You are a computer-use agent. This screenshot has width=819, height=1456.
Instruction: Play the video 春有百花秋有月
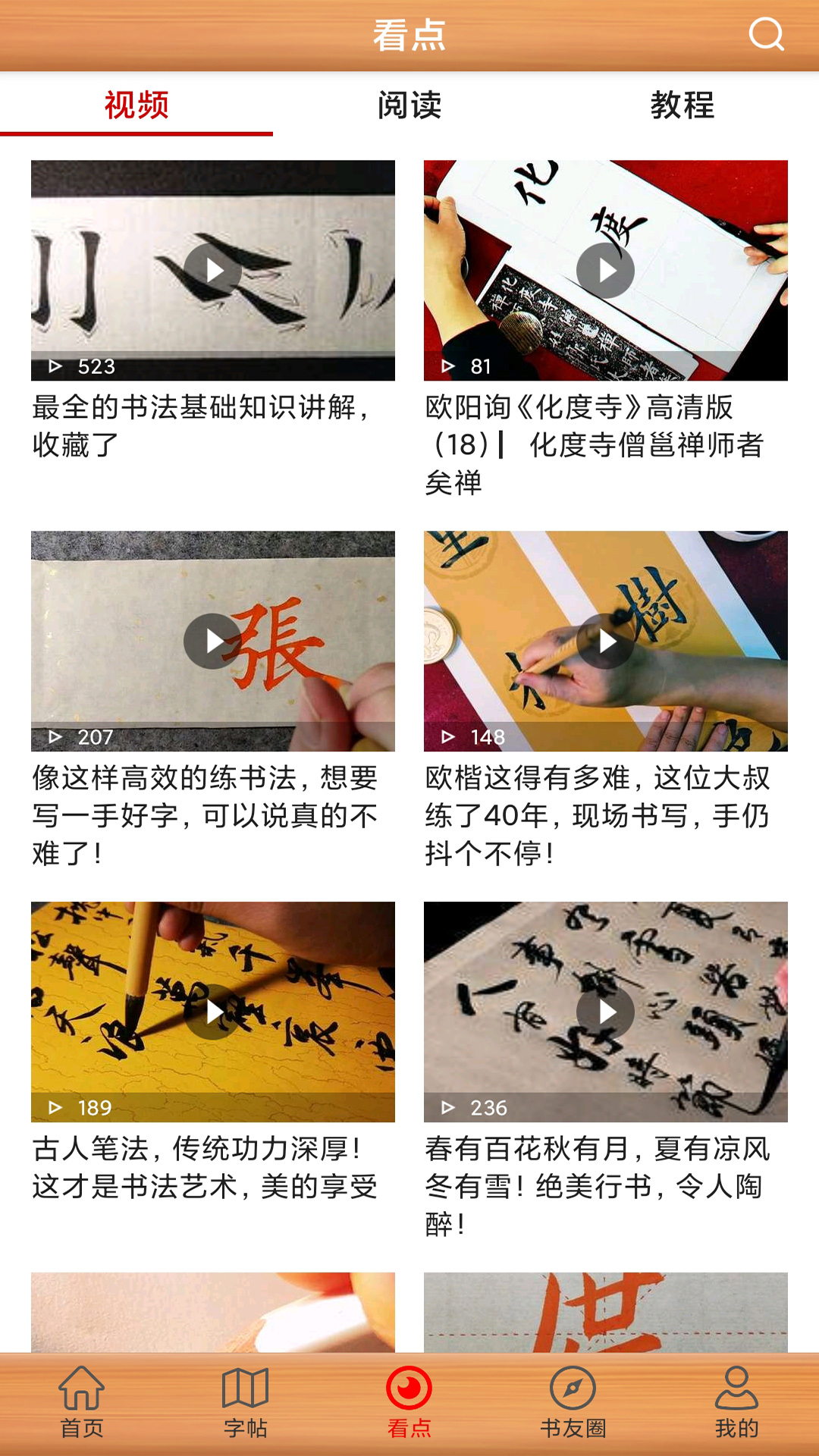point(606,1012)
